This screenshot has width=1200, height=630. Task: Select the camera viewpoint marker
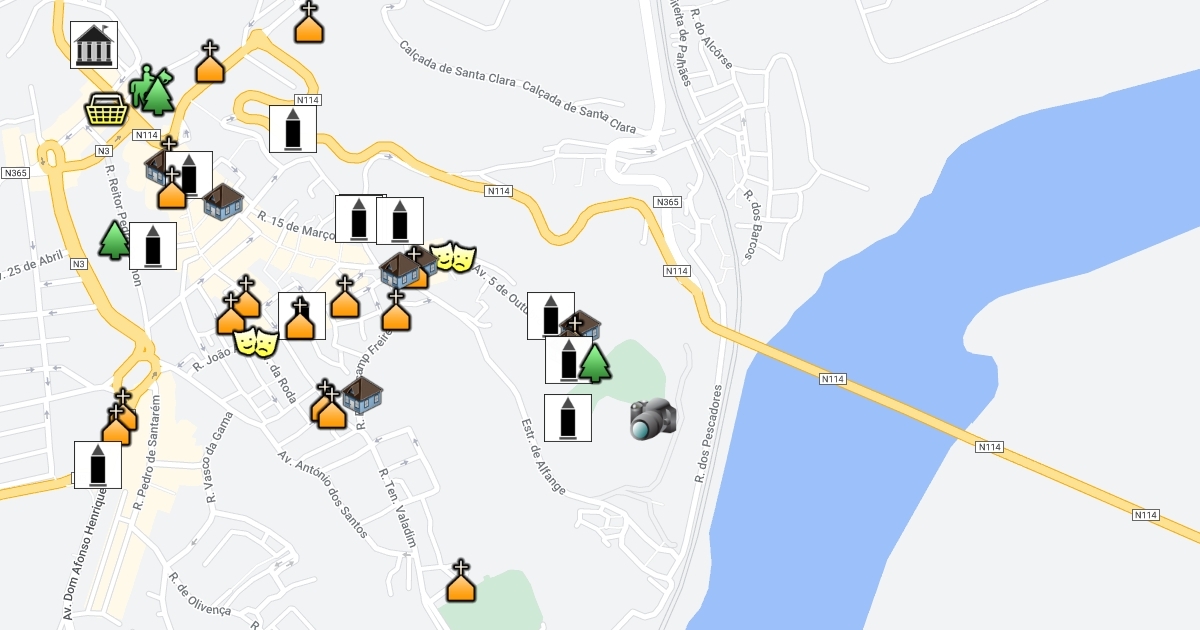(653, 418)
